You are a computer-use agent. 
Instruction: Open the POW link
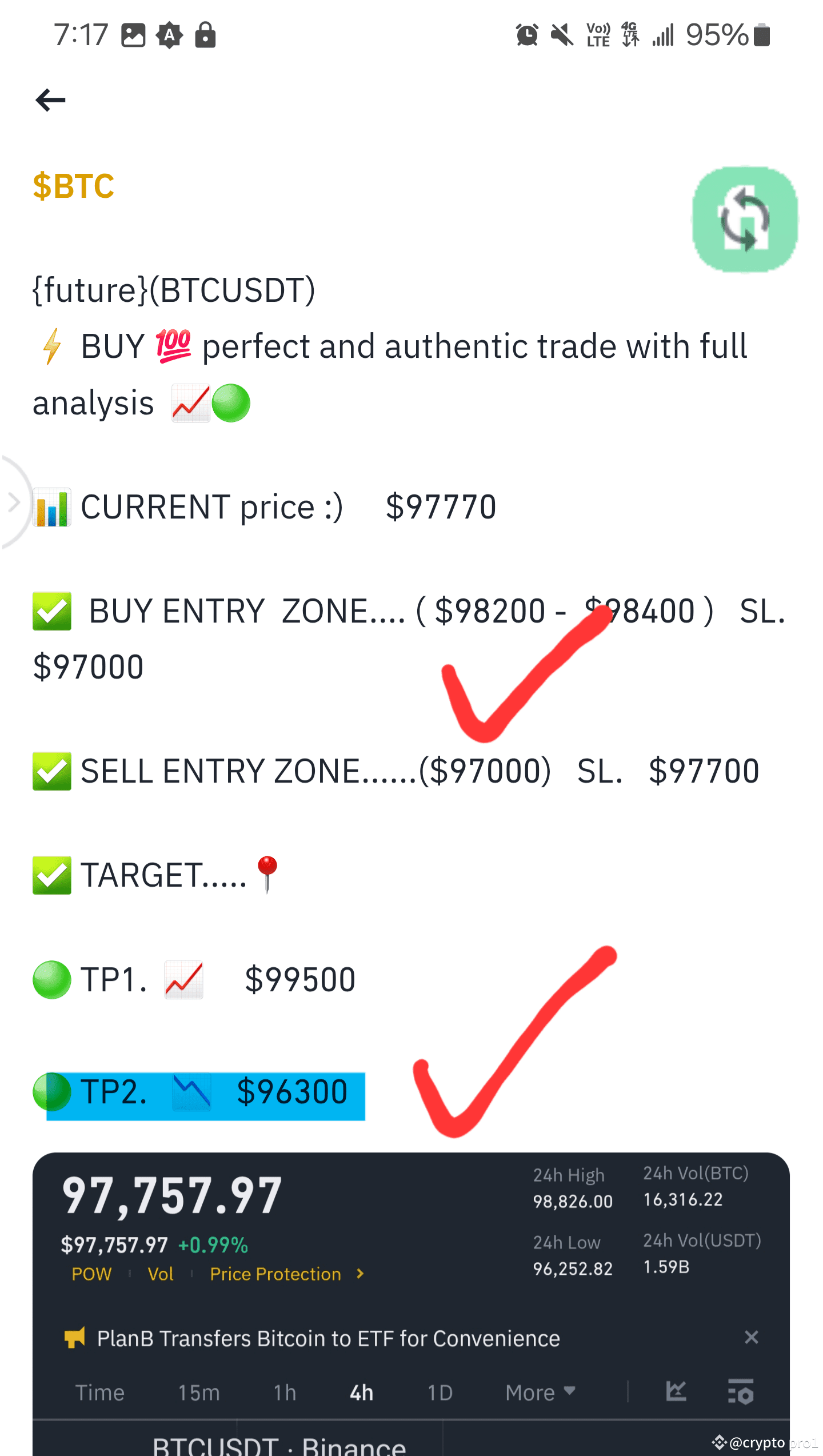click(x=91, y=1274)
